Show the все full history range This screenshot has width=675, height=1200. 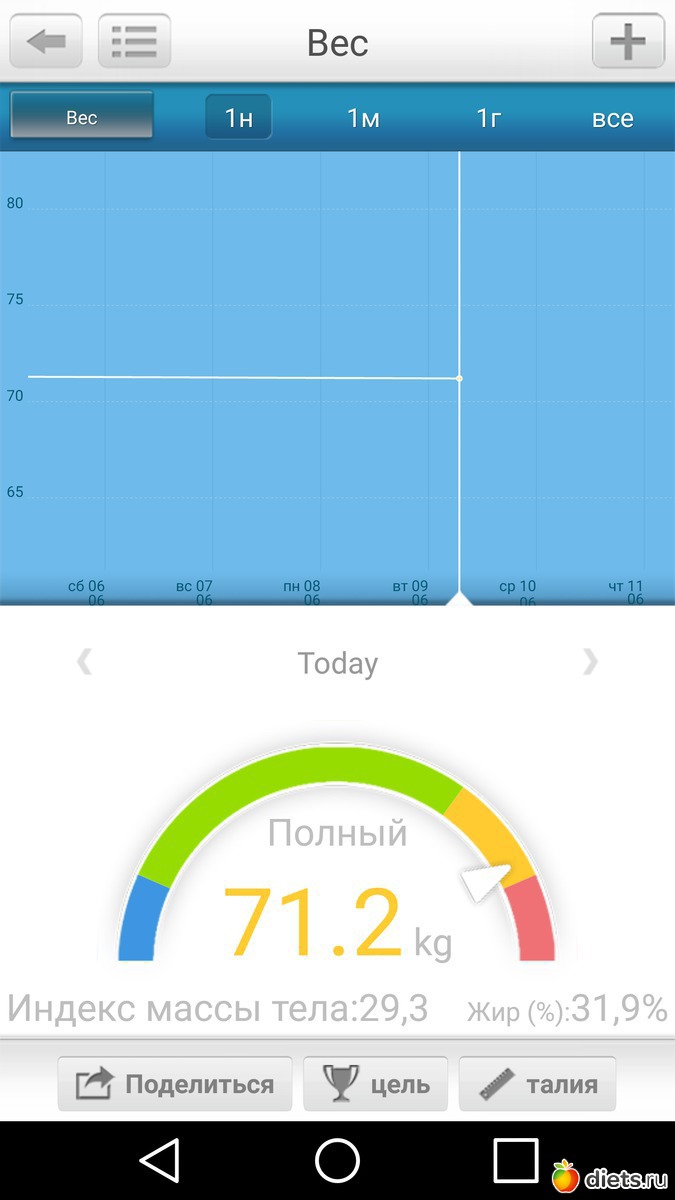(x=612, y=118)
